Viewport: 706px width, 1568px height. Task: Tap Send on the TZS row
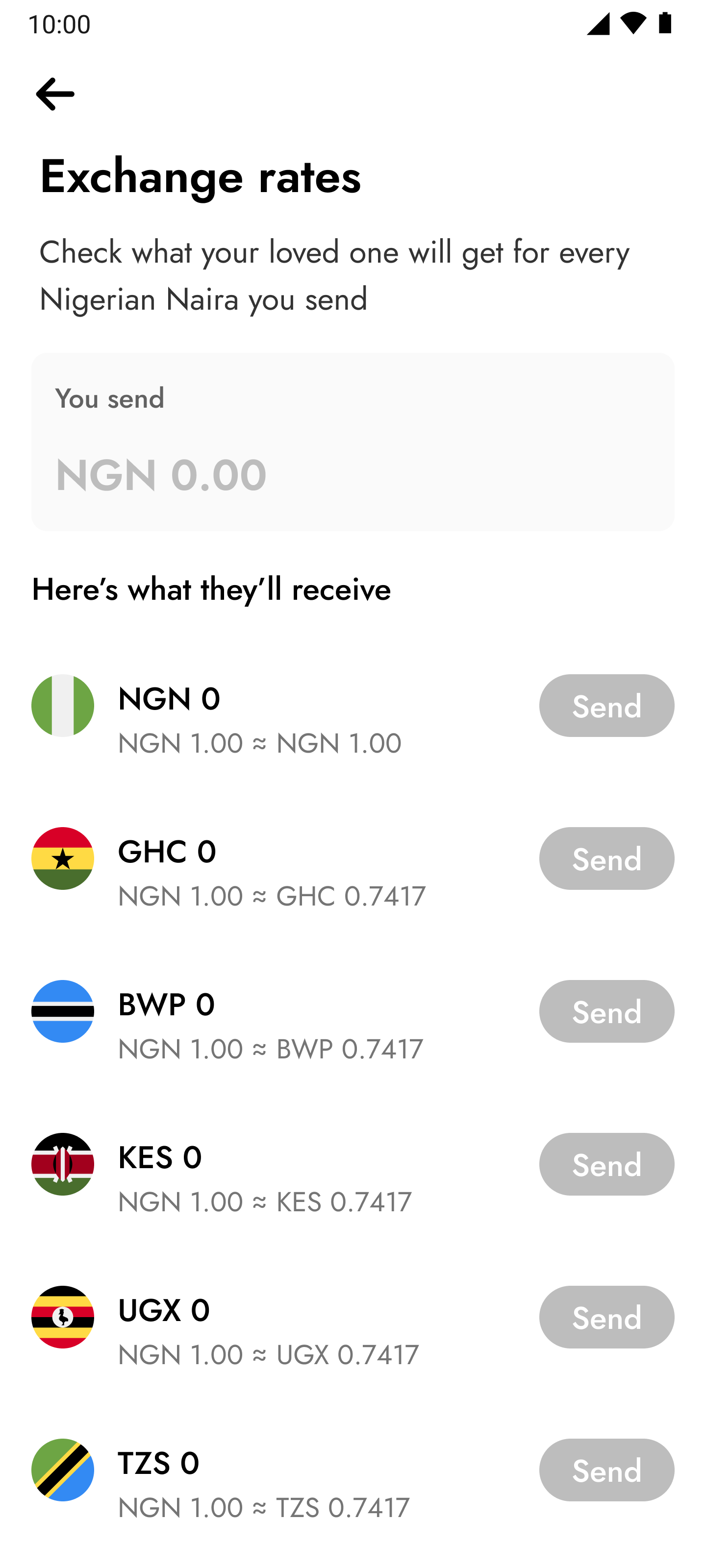coord(605,1470)
